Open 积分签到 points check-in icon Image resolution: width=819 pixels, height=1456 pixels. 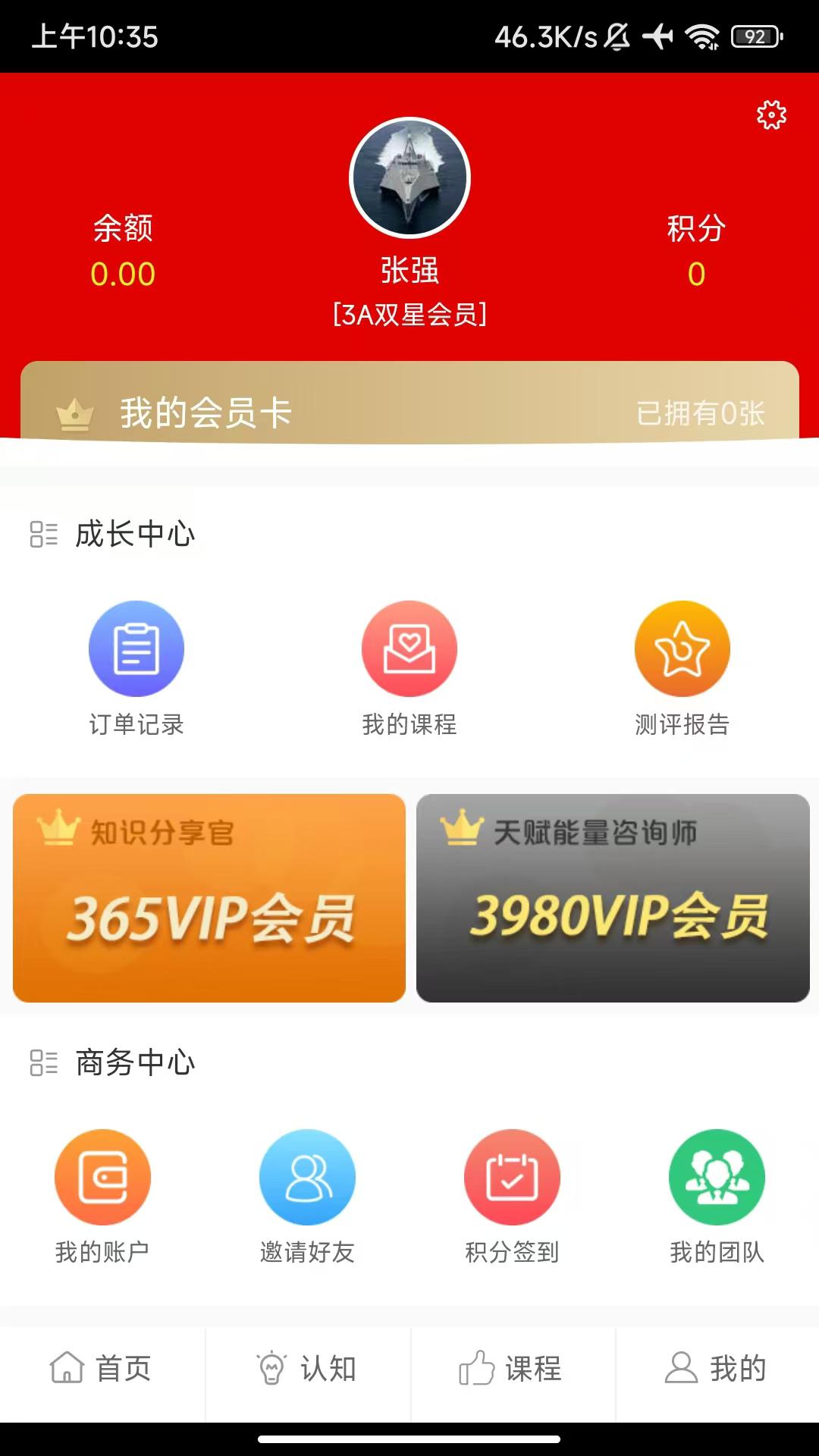click(511, 1176)
